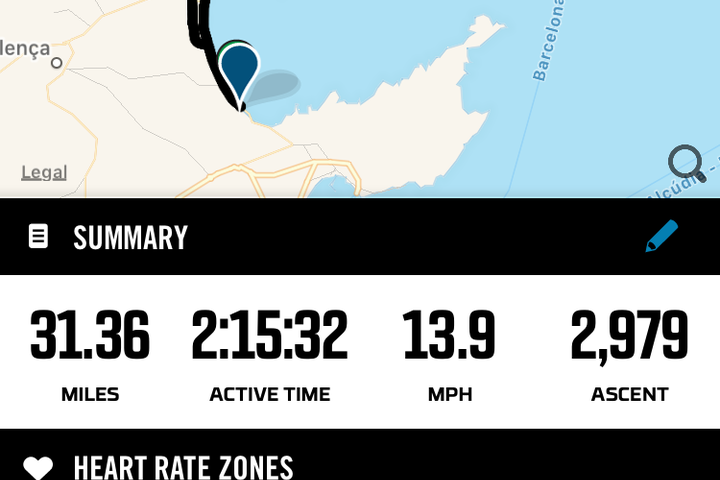Tap the magnifier icon on the map
Screen dimensions: 720x480
(686, 163)
